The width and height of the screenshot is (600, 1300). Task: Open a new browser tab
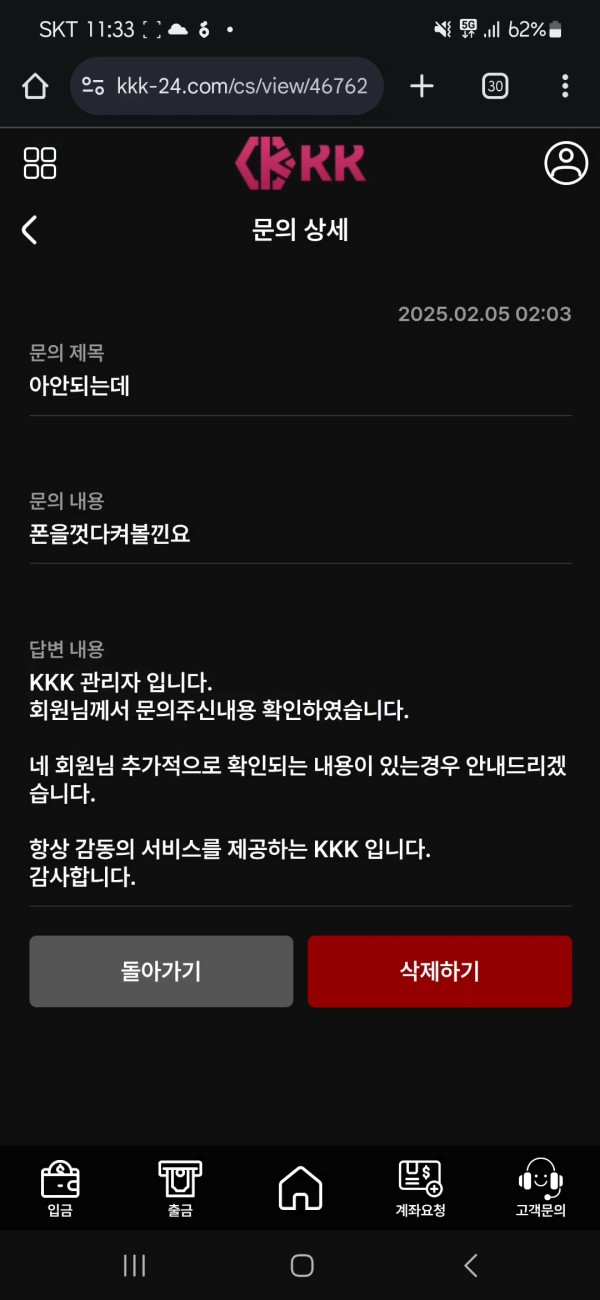[422, 86]
